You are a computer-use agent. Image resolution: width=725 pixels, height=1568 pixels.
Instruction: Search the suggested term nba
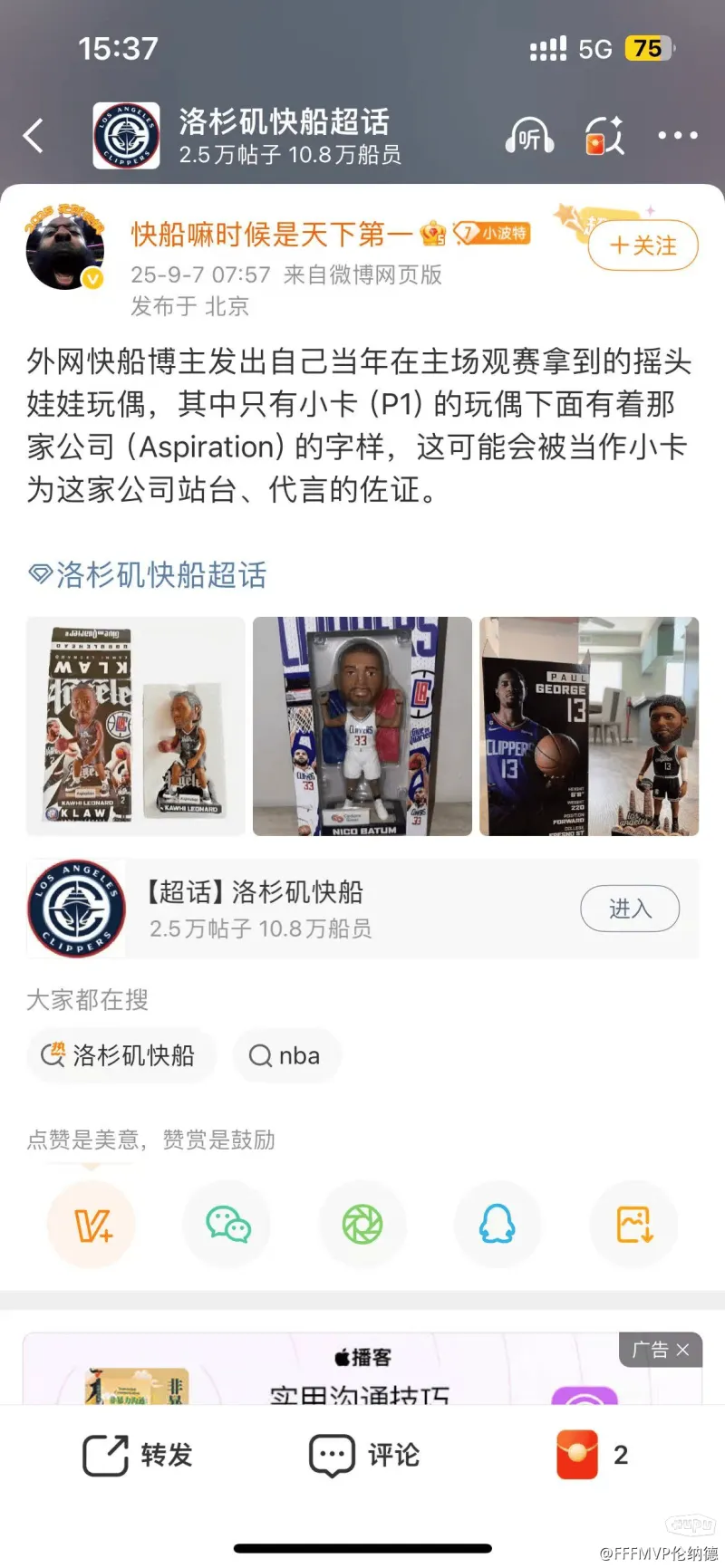285,1056
